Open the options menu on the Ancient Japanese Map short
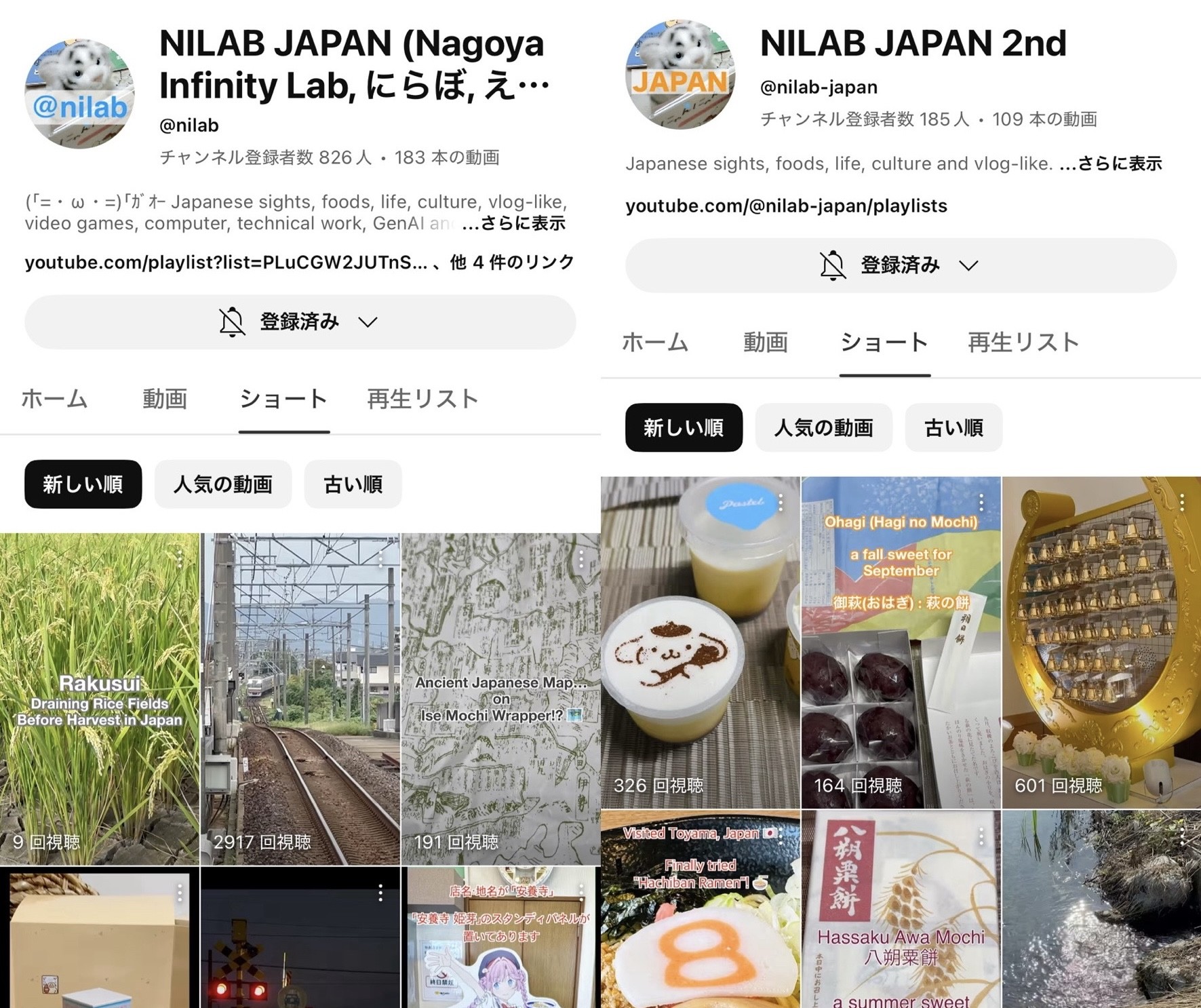Image resolution: width=1201 pixels, height=1008 pixels. pyautogui.click(x=580, y=559)
